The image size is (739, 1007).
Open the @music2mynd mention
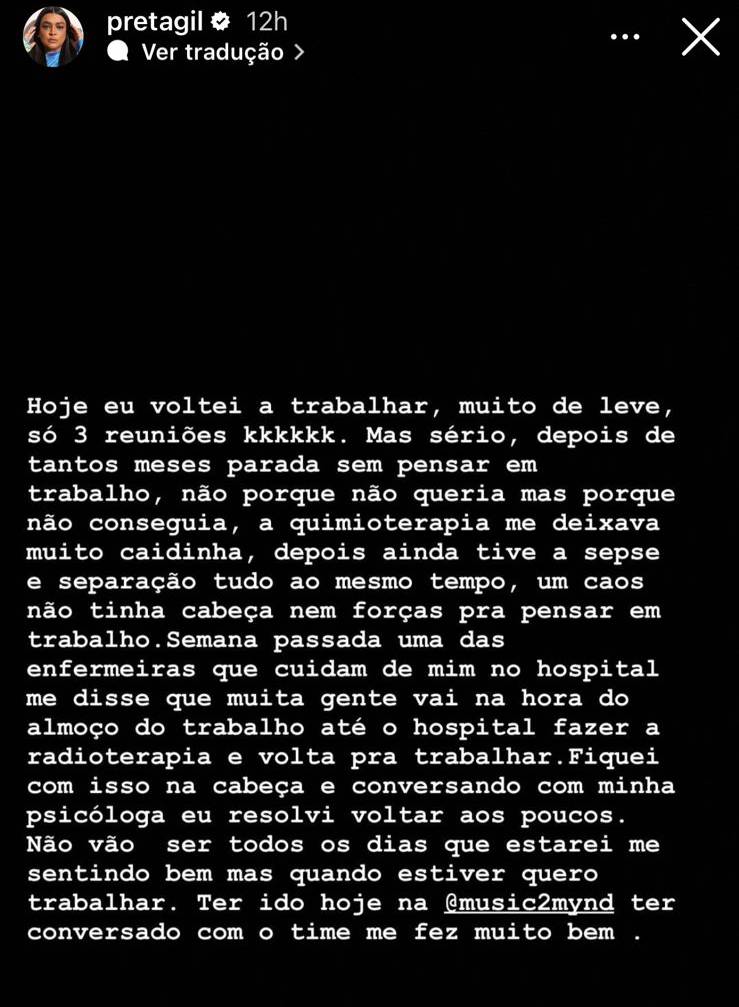(529, 903)
